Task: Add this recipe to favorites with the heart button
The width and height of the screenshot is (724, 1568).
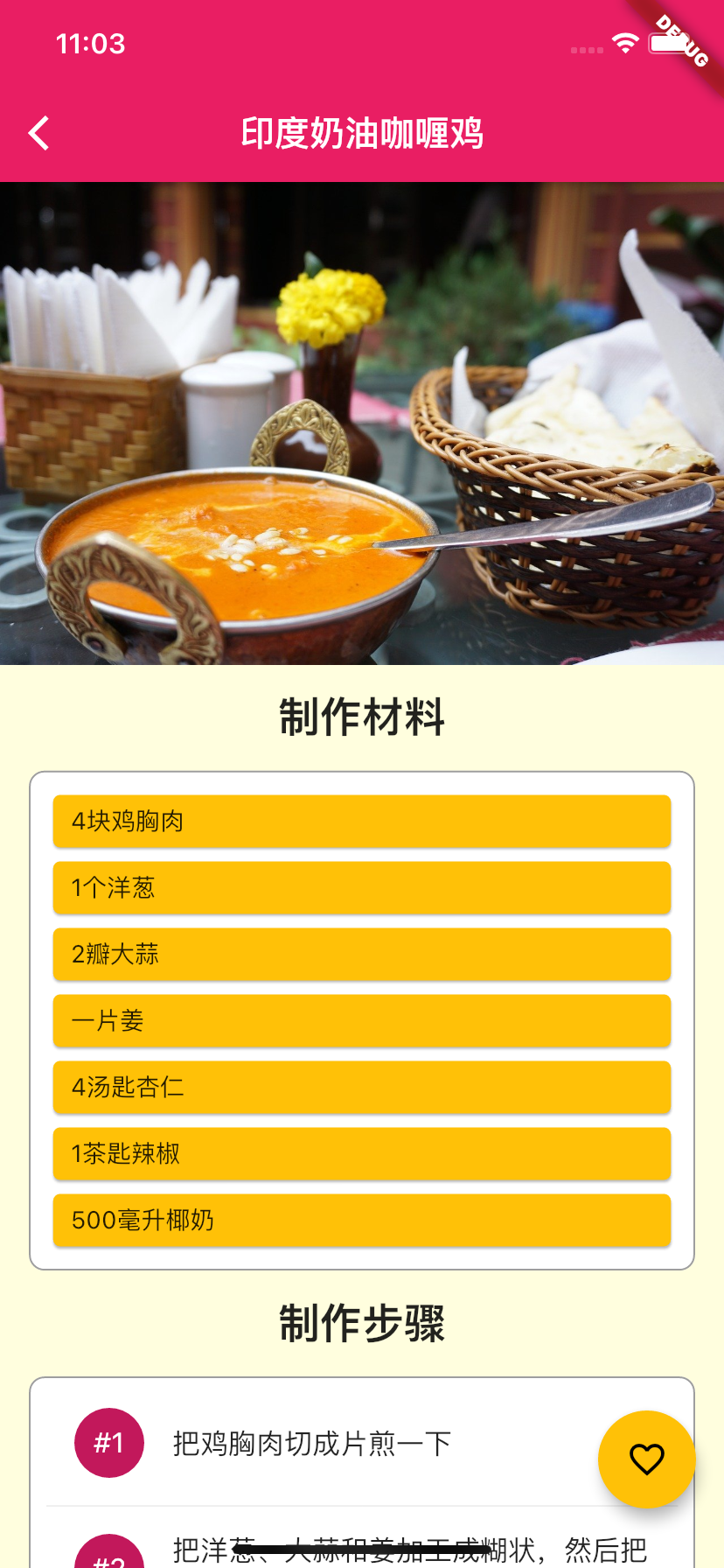Action: pos(646,1459)
